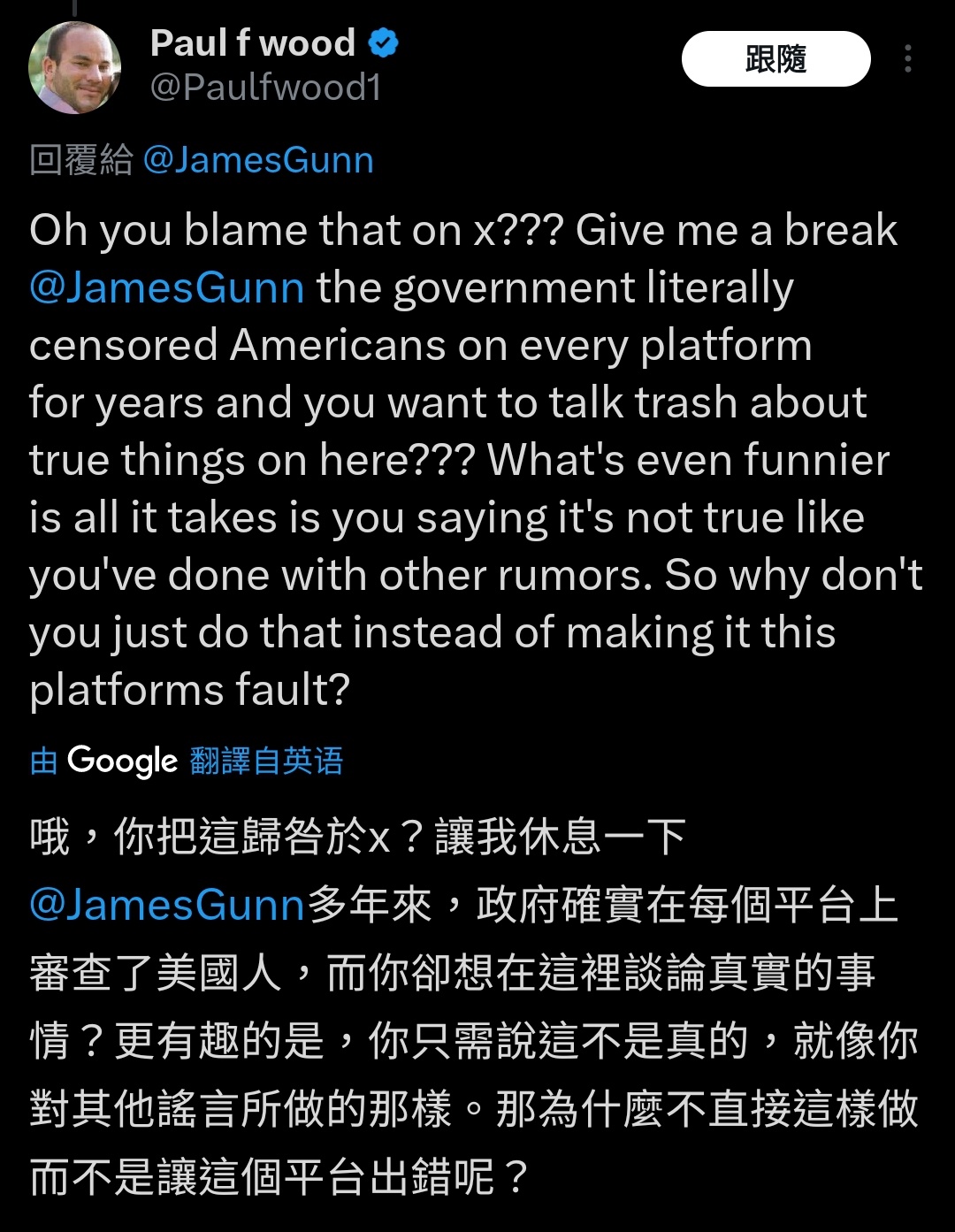Open @JamesGunn link in reply-to line
This screenshot has width=955, height=1232.
257,160
